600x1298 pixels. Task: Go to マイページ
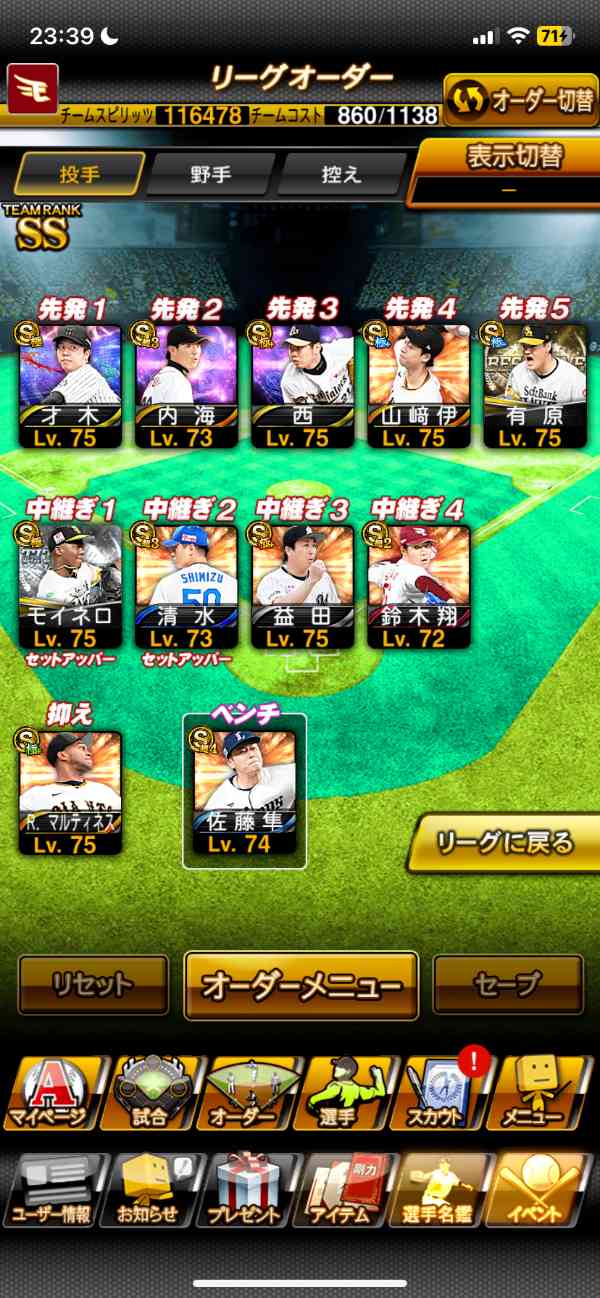pos(50,1092)
